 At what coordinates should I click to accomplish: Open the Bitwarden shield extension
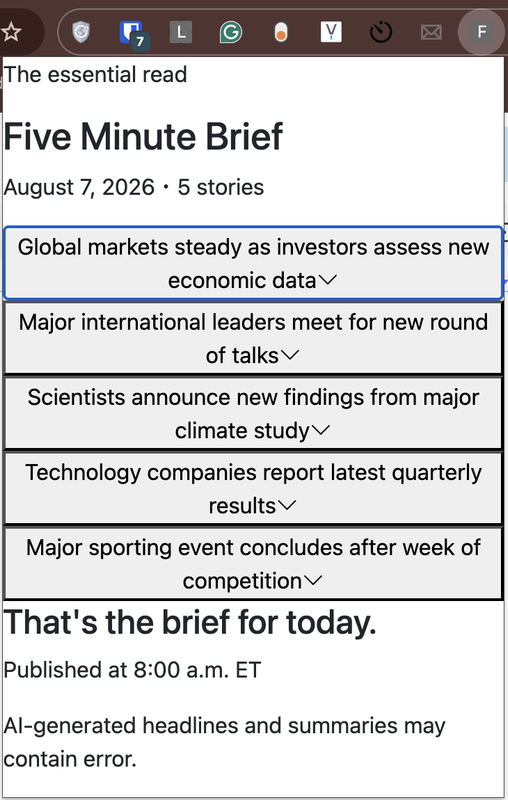coord(132,34)
